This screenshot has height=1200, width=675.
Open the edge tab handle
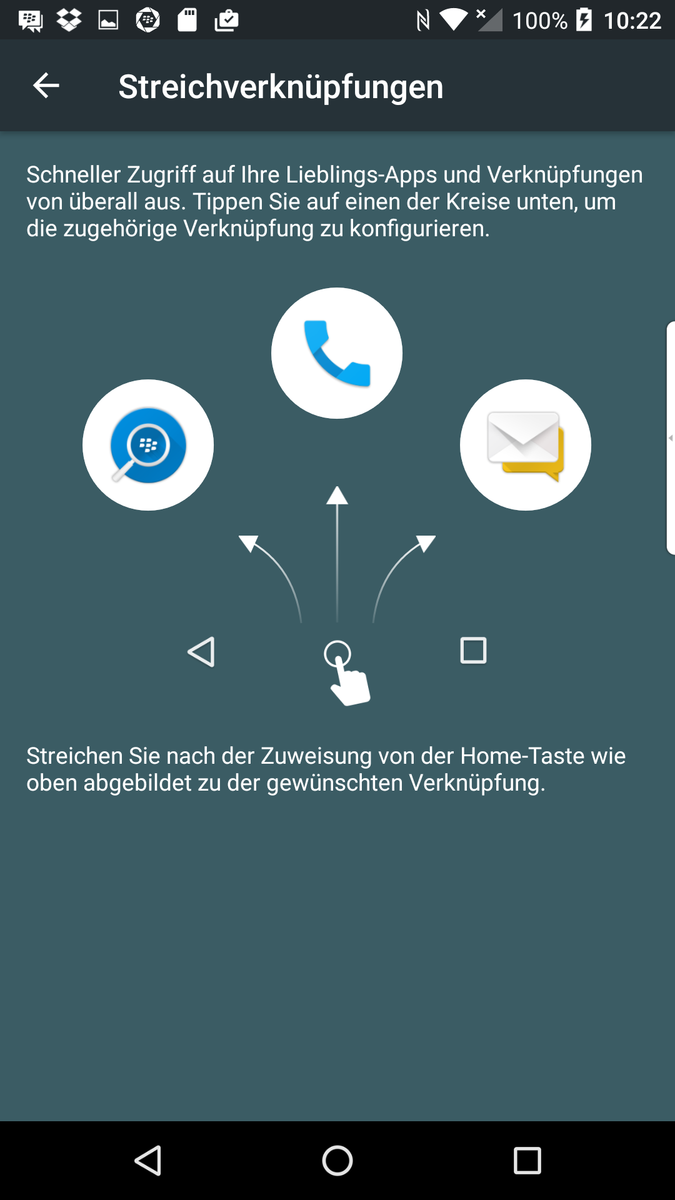click(x=669, y=438)
